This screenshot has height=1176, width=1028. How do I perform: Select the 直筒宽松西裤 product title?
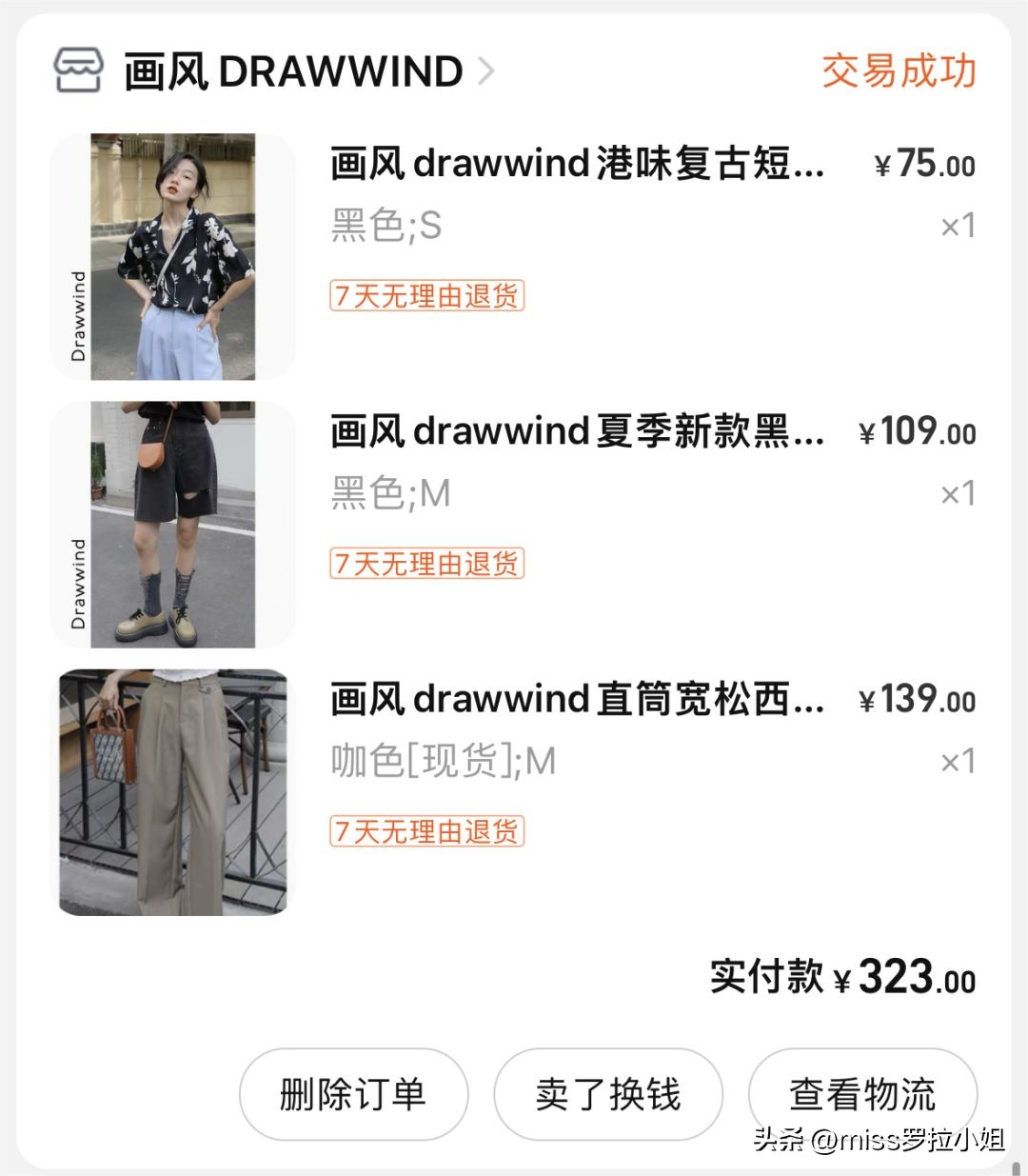pos(579,699)
